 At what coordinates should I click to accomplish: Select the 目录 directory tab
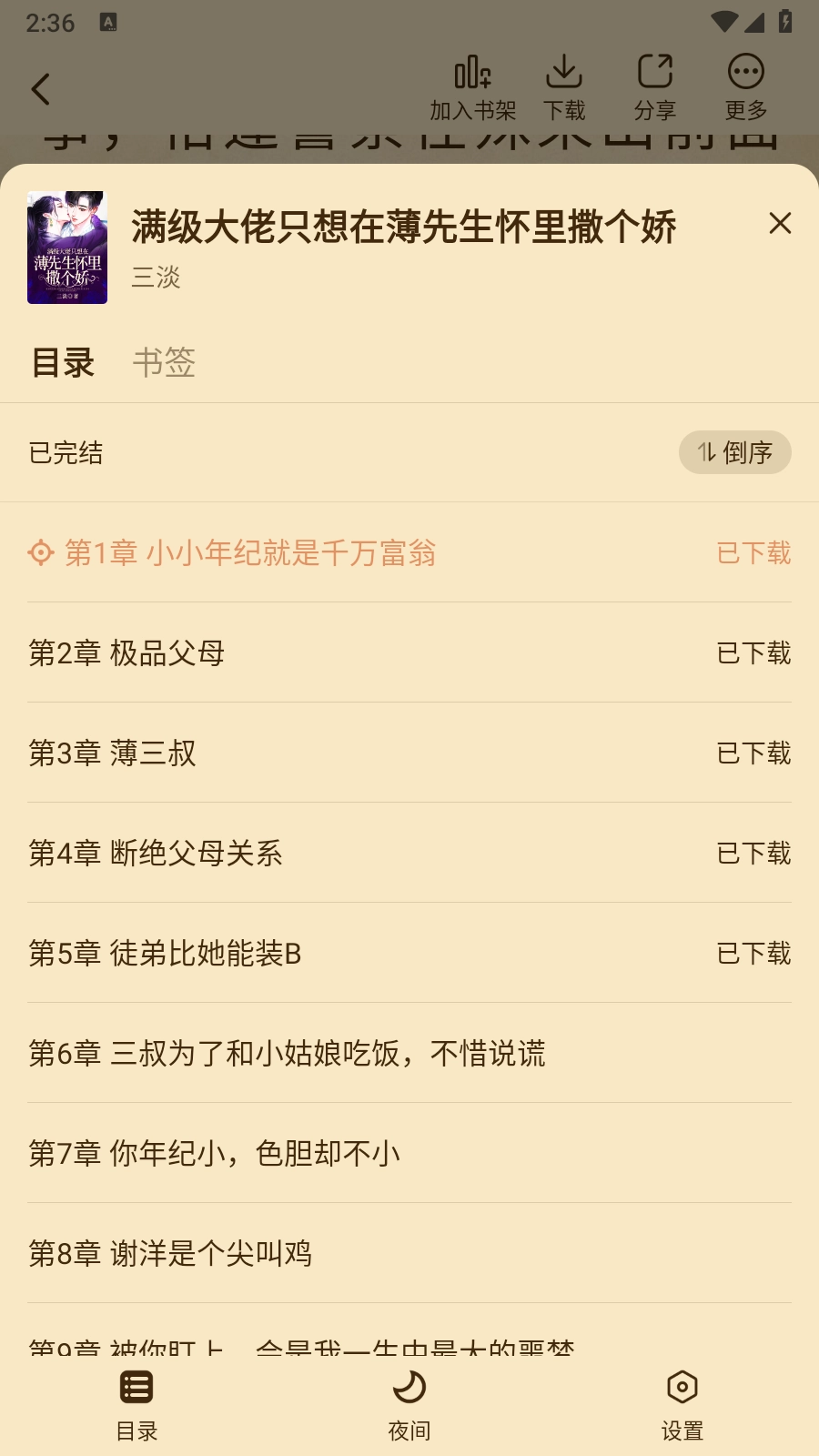pos(63,363)
